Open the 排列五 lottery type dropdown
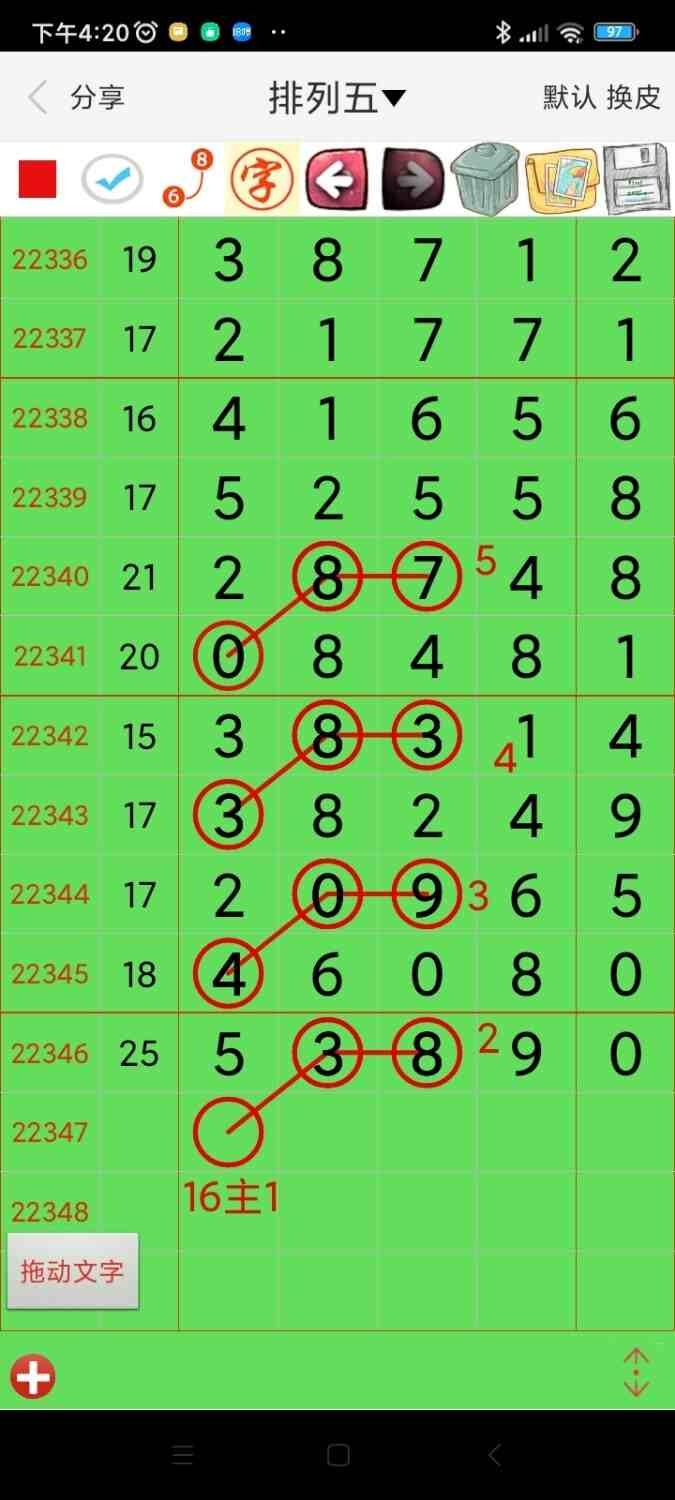The width and height of the screenshot is (675, 1500). pyautogui.click(x=337, y=98)
